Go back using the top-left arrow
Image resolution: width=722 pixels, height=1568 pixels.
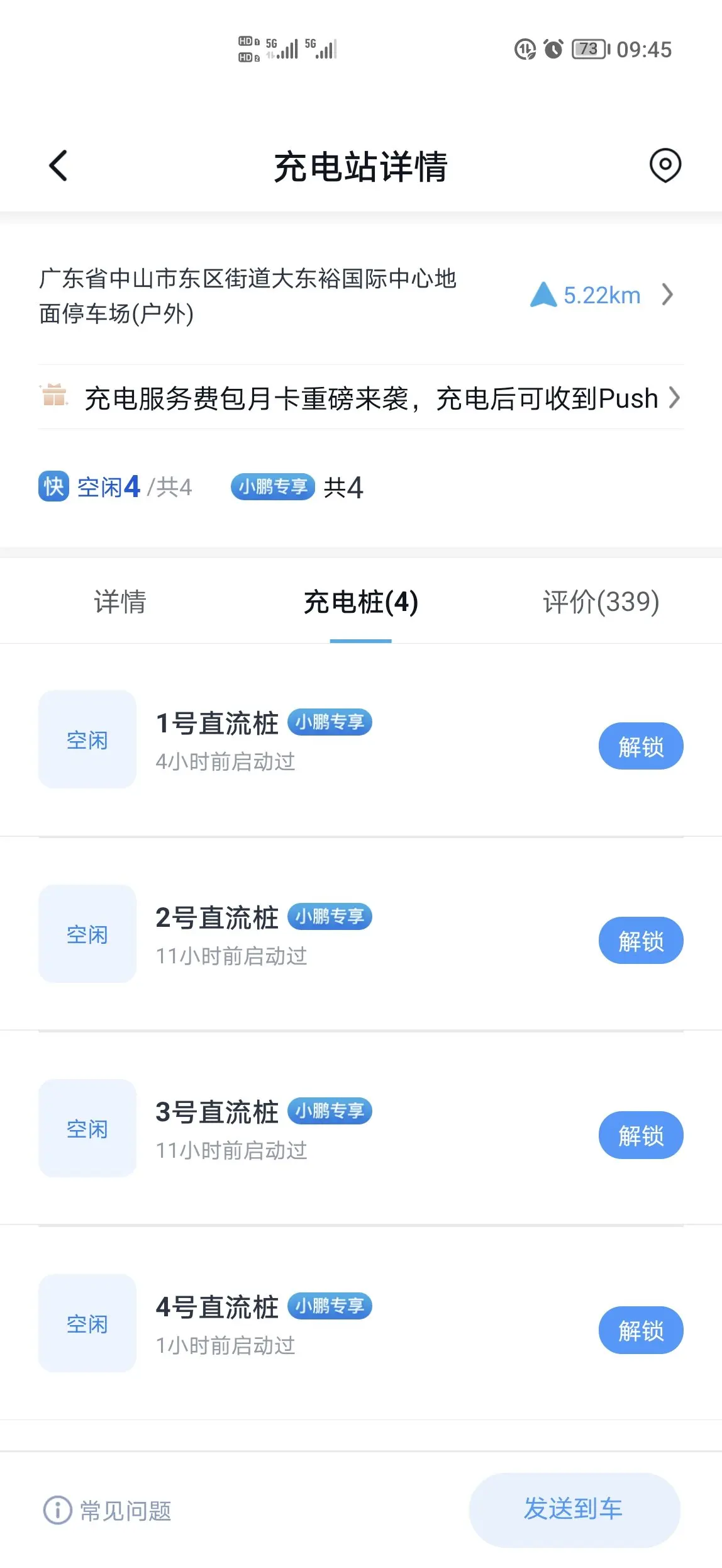point(58,166)
